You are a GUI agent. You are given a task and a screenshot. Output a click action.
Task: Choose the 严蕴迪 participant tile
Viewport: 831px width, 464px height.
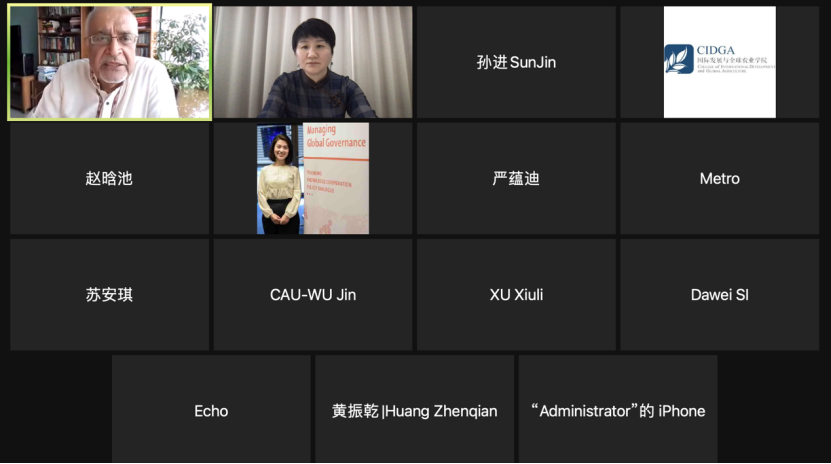[516, 178]
